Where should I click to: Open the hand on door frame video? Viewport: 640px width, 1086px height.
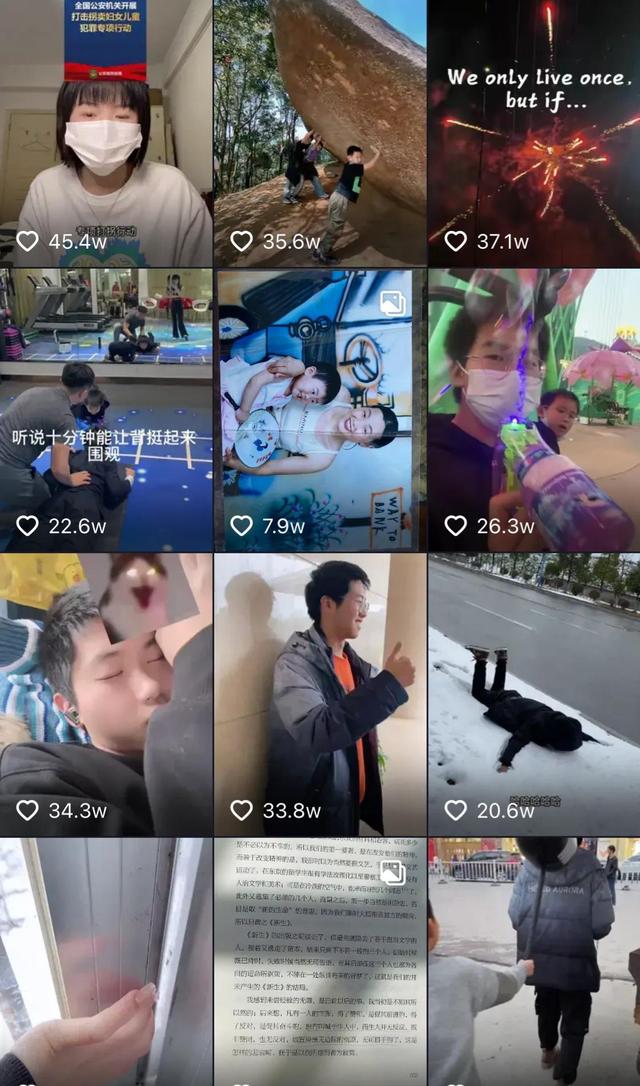[105, 960]
